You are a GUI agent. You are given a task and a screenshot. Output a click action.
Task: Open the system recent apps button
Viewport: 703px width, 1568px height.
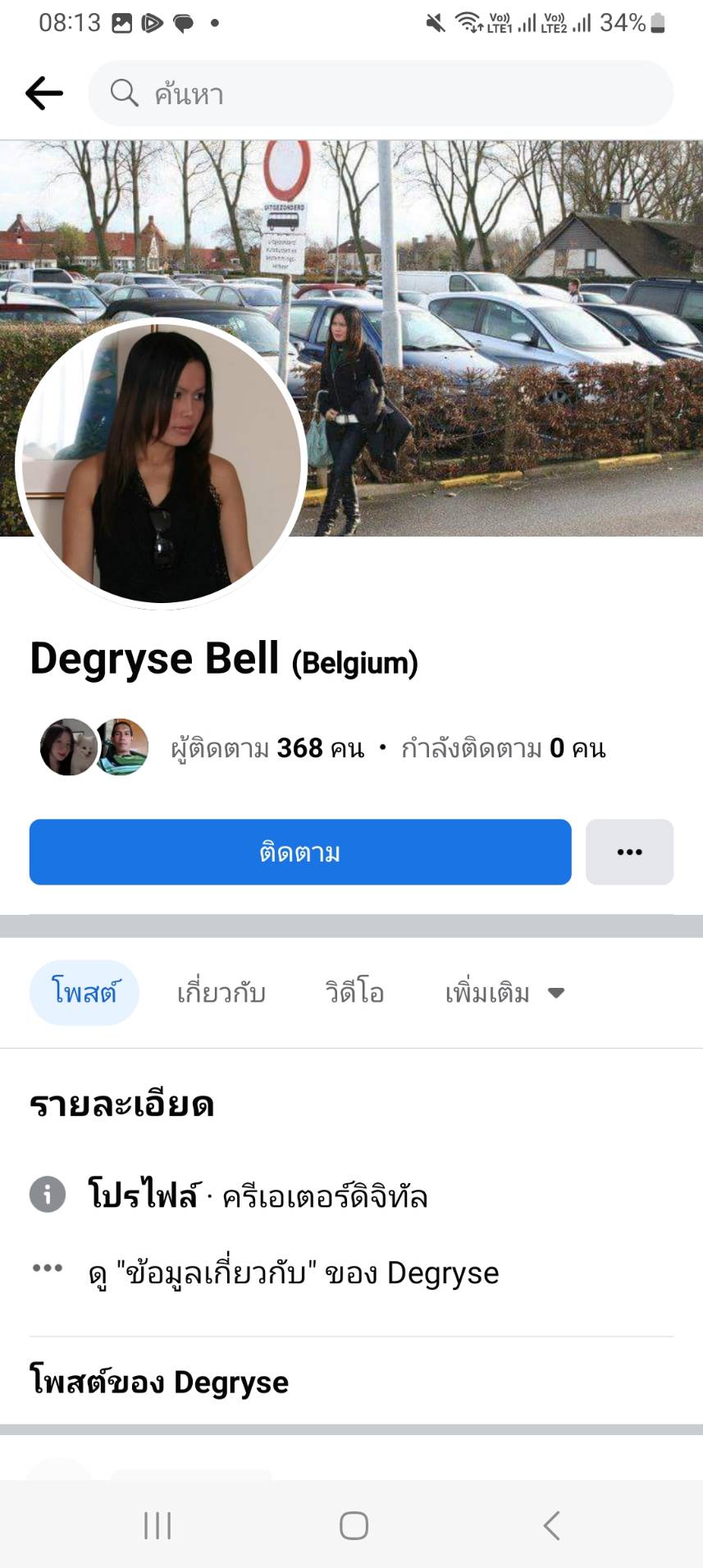(157, 1525)
